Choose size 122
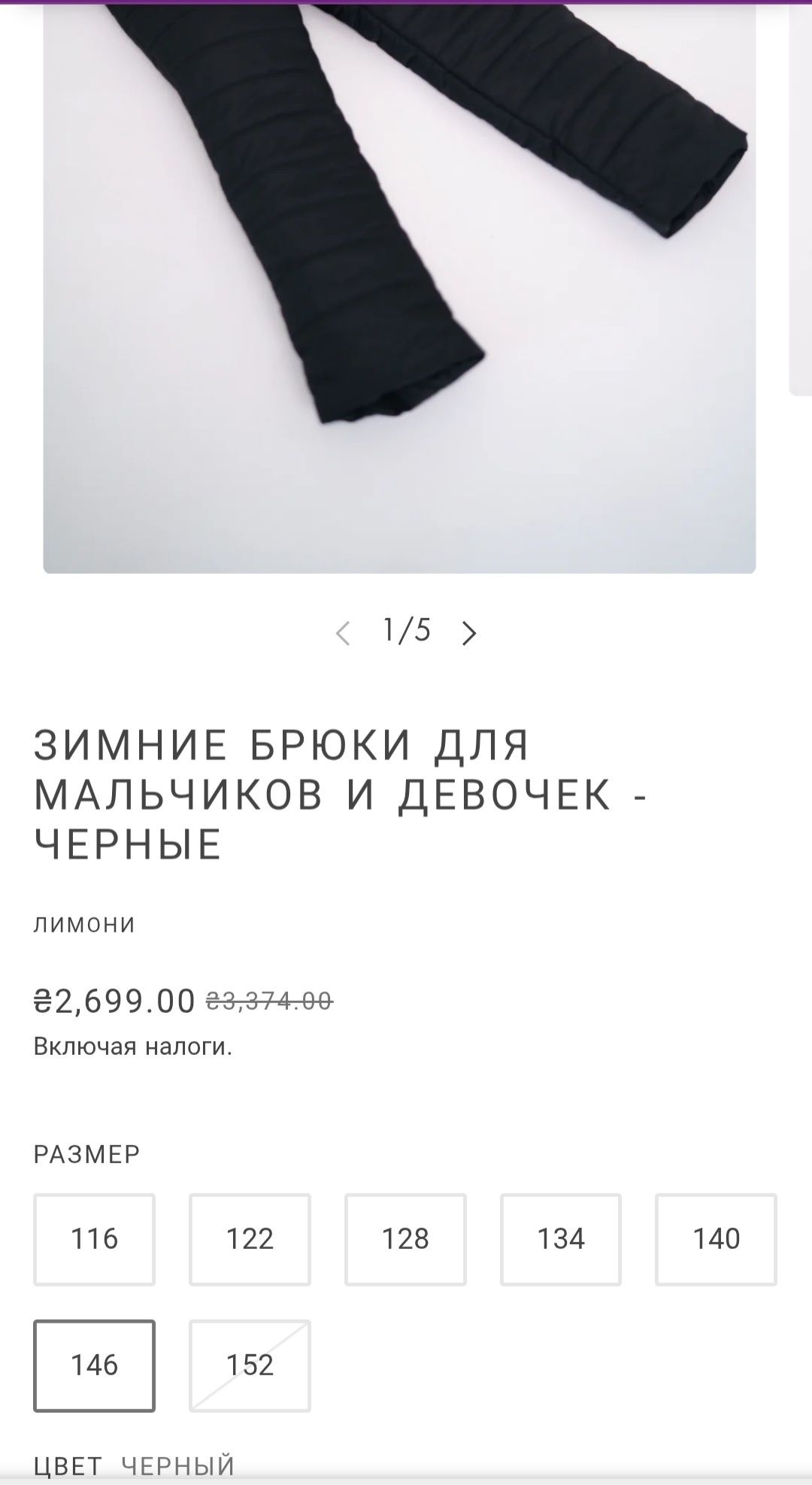 250,1239
